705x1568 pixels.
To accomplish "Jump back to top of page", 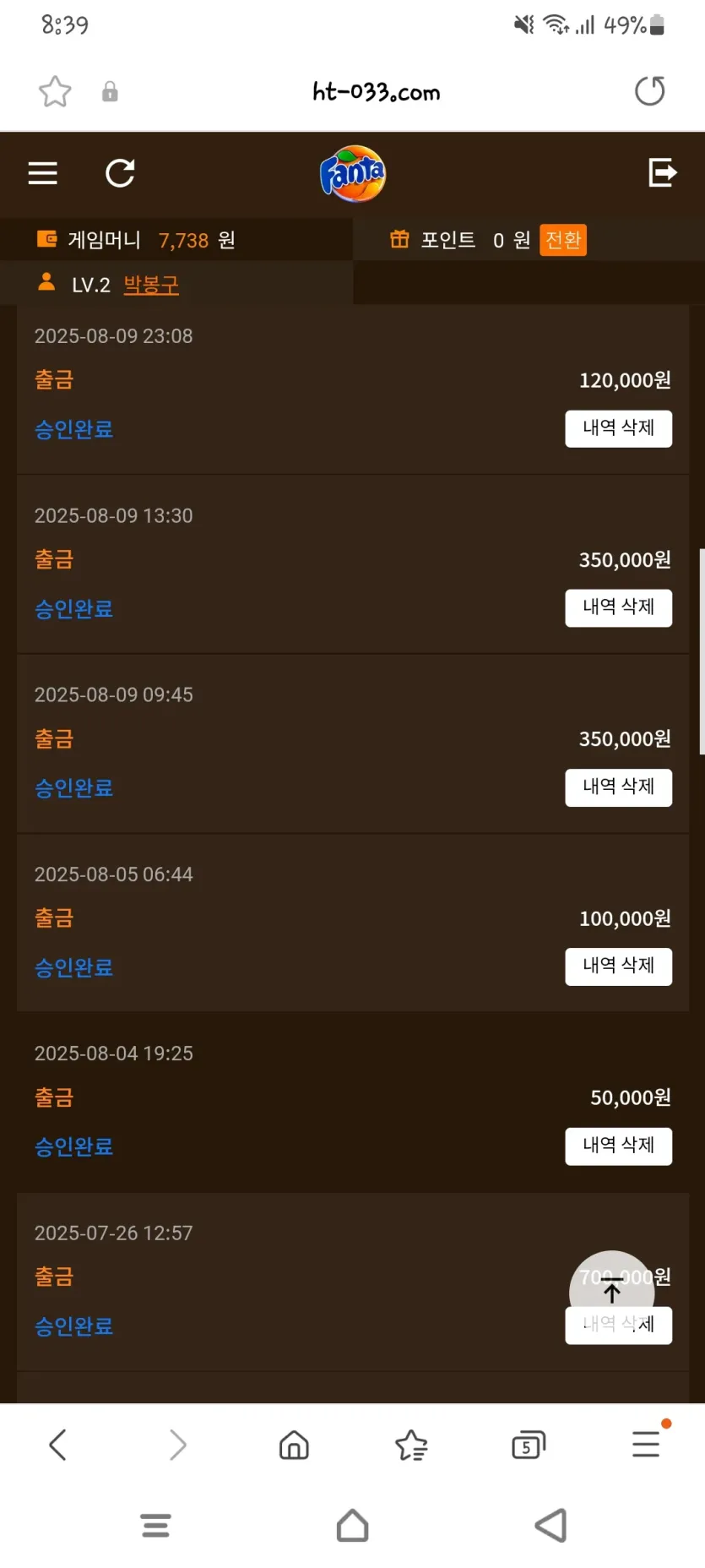I will click(x=612, y=1291).
